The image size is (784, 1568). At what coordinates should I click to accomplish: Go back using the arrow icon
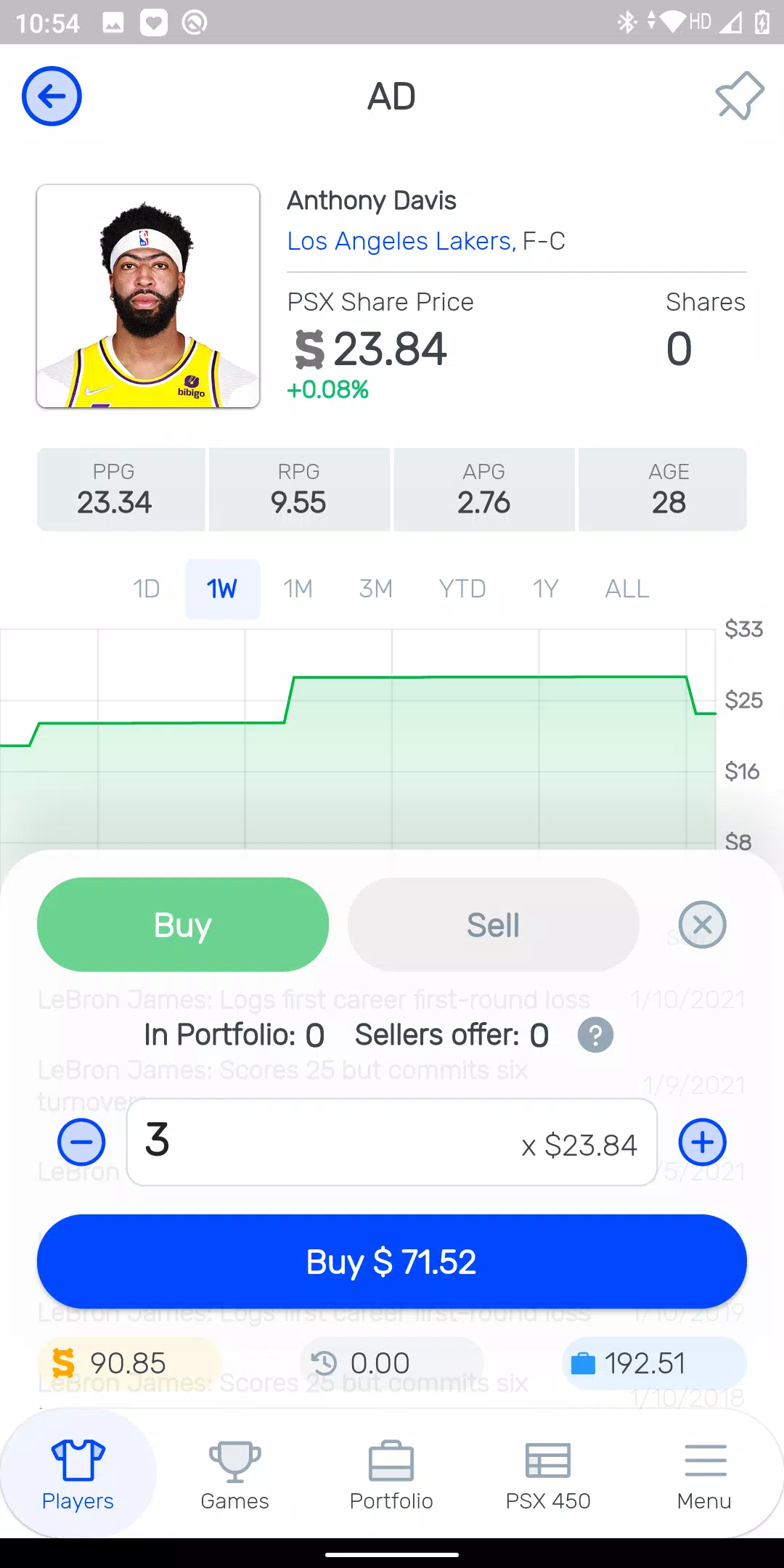[52, 97]
